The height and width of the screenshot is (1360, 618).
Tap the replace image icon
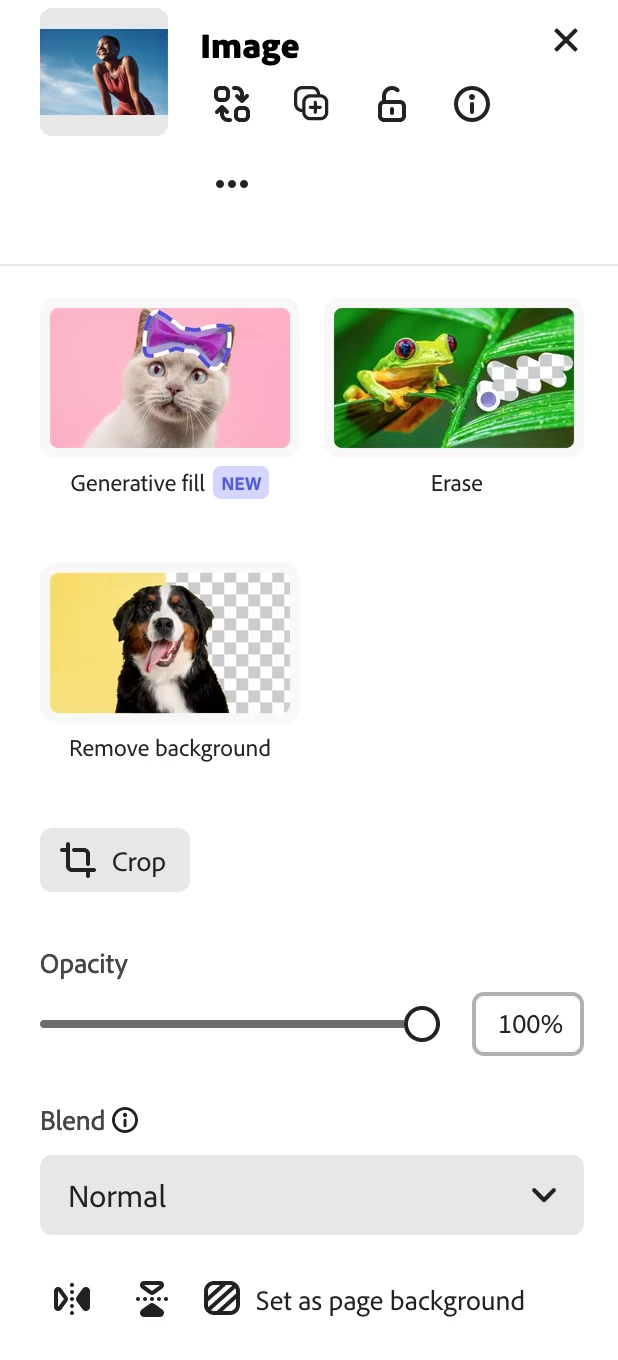coord(232,104)
